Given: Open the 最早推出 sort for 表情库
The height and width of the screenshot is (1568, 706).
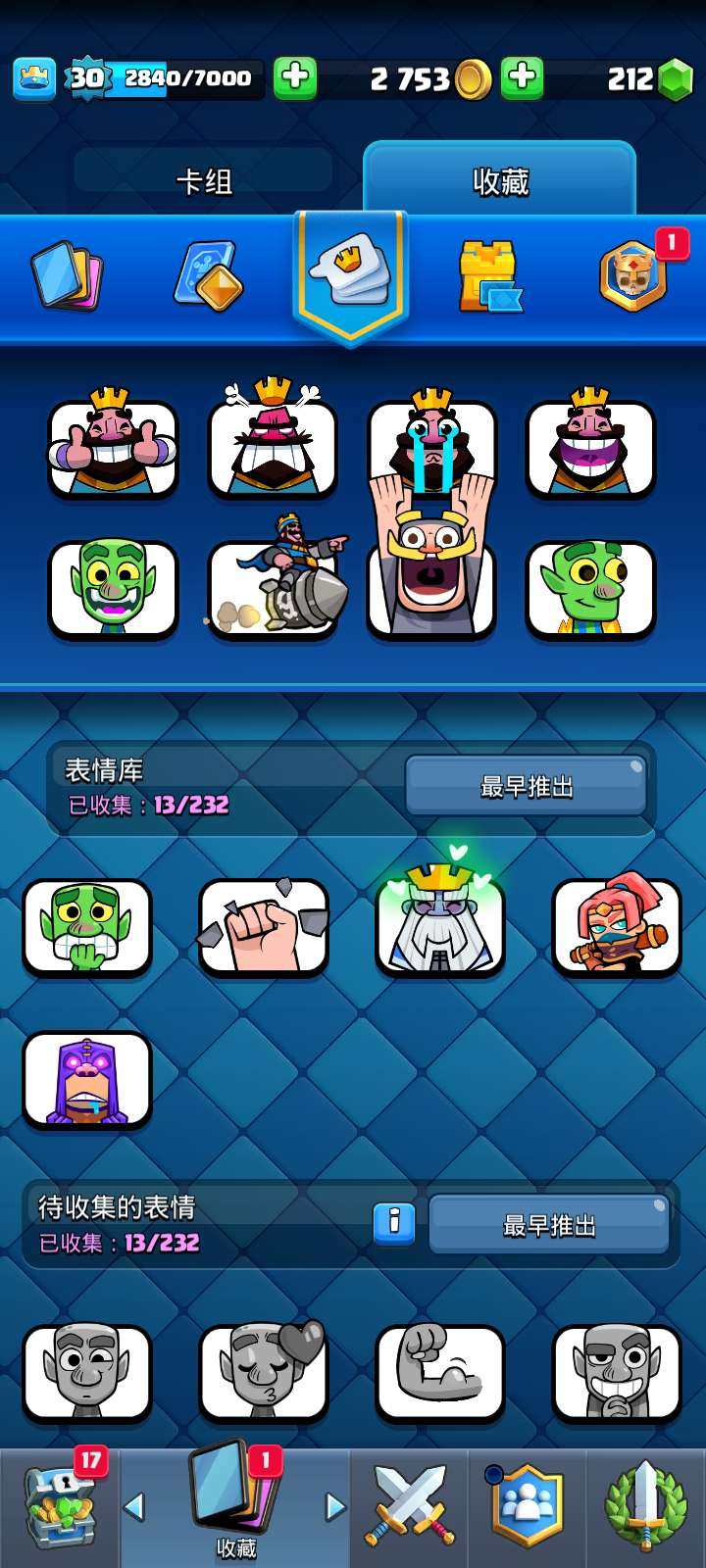Looking at the screenshot, I should tap(526, 784).
